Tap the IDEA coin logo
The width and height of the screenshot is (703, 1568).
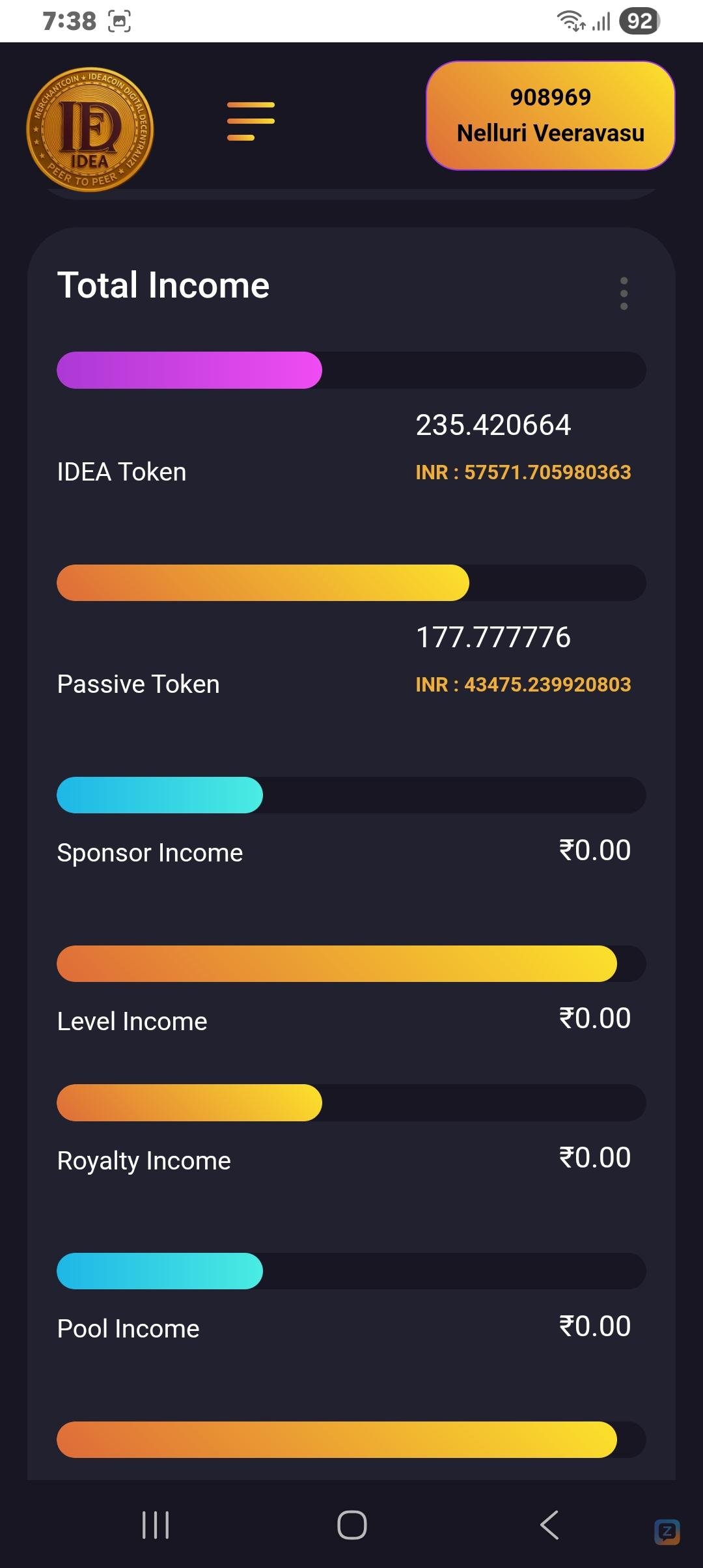tap(90, 130)
